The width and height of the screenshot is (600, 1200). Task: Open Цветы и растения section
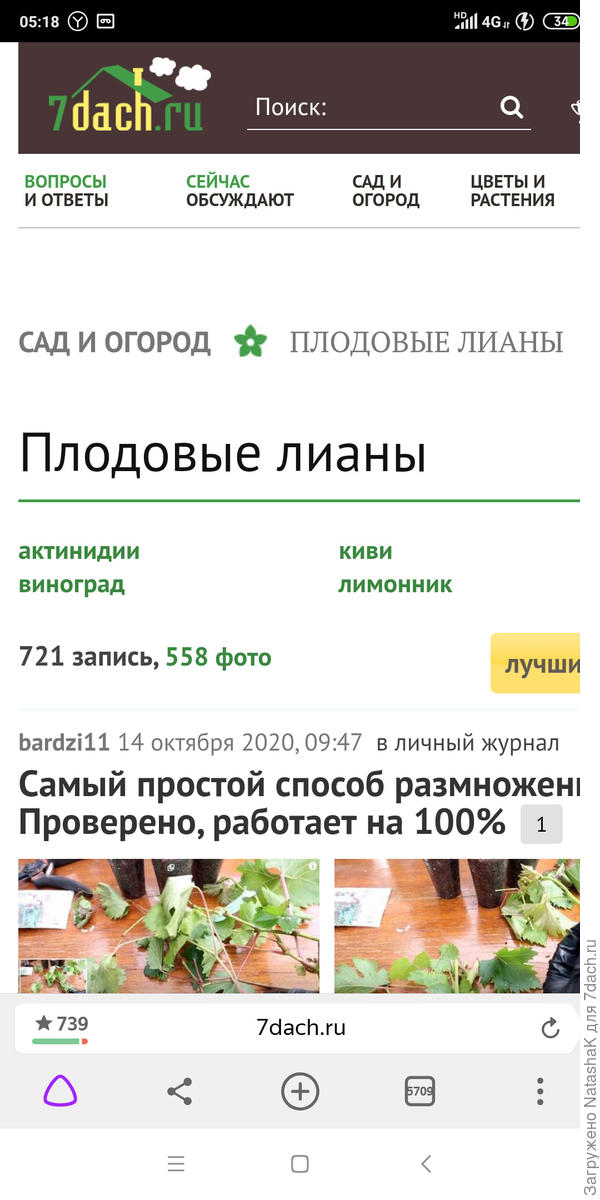point(512,191)
